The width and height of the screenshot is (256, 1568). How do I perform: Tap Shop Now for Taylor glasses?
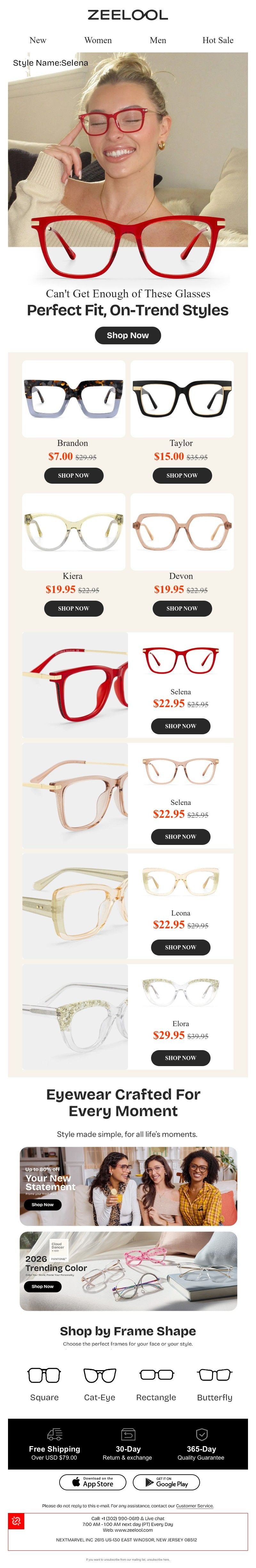(182, 475)
